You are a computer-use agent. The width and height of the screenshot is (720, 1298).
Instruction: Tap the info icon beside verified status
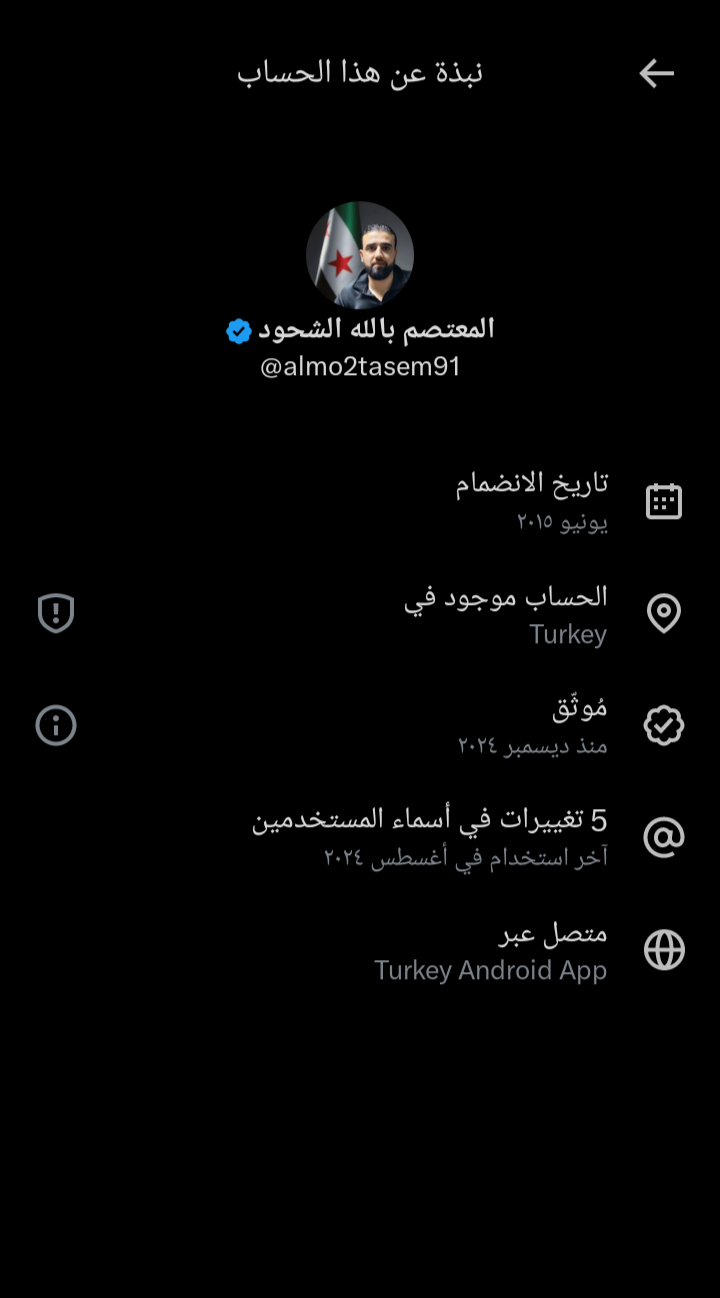click(56, 725)
